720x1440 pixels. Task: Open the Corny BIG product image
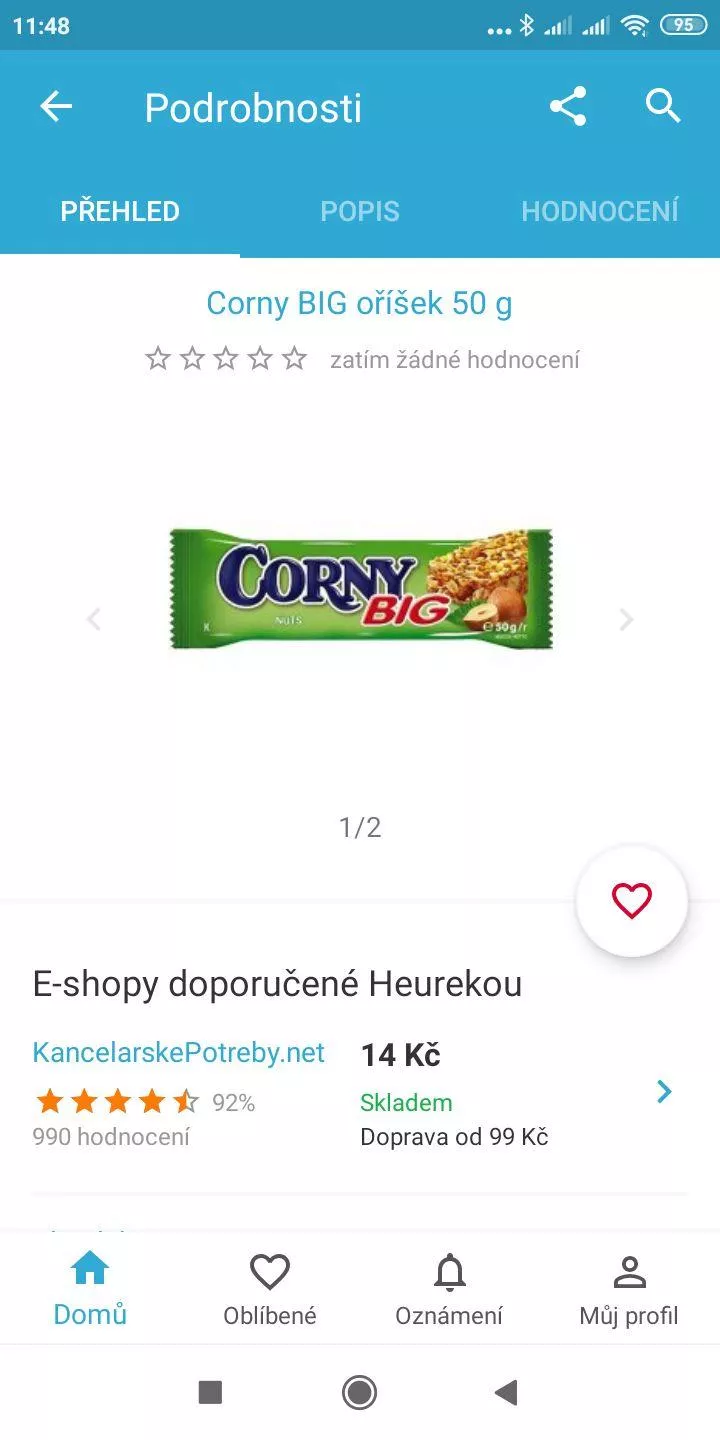point(361,589)
